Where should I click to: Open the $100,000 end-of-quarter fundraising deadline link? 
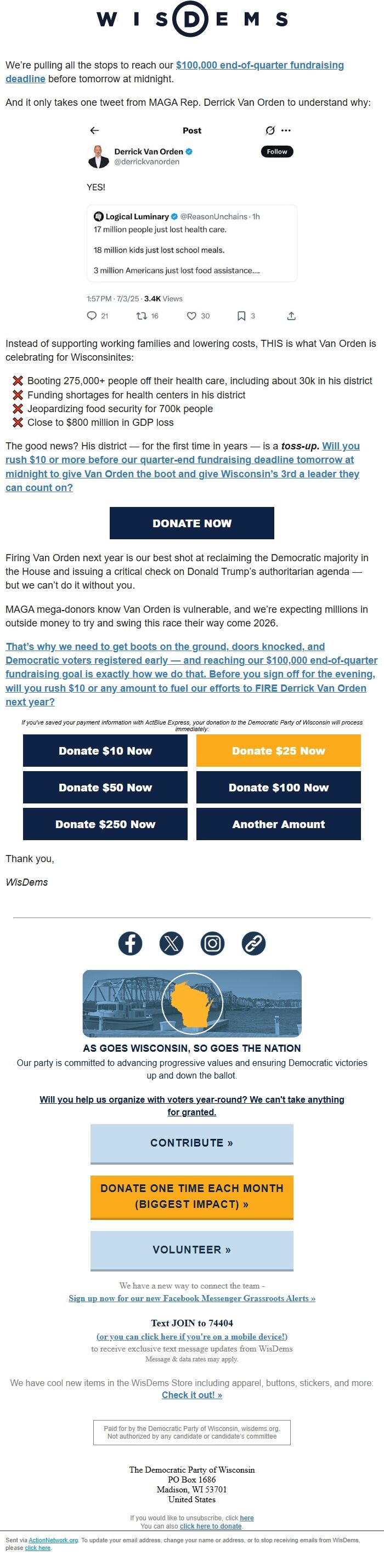(x=259, y=65)
